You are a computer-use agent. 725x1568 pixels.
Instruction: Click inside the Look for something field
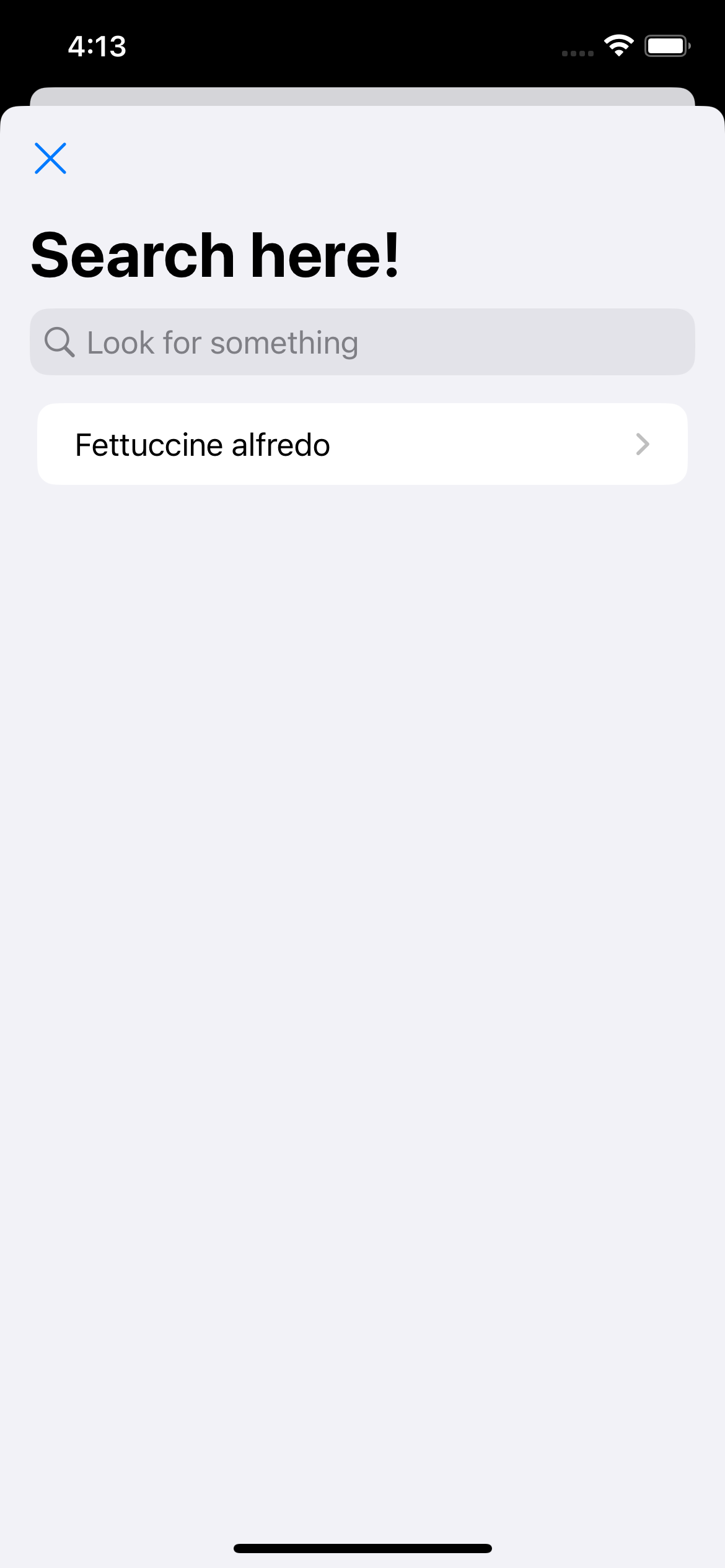point(362,342)
